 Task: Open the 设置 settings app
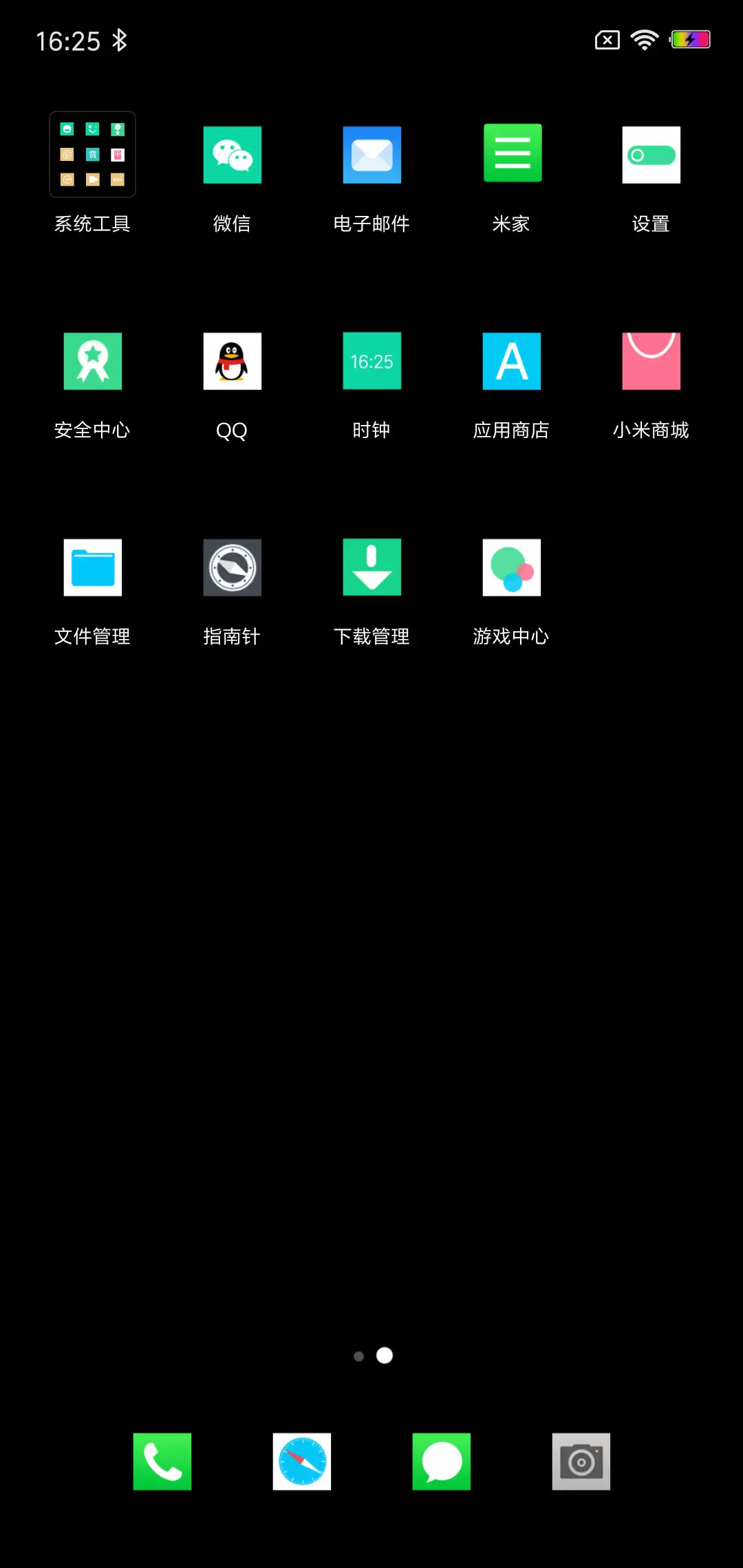(651, 155)
